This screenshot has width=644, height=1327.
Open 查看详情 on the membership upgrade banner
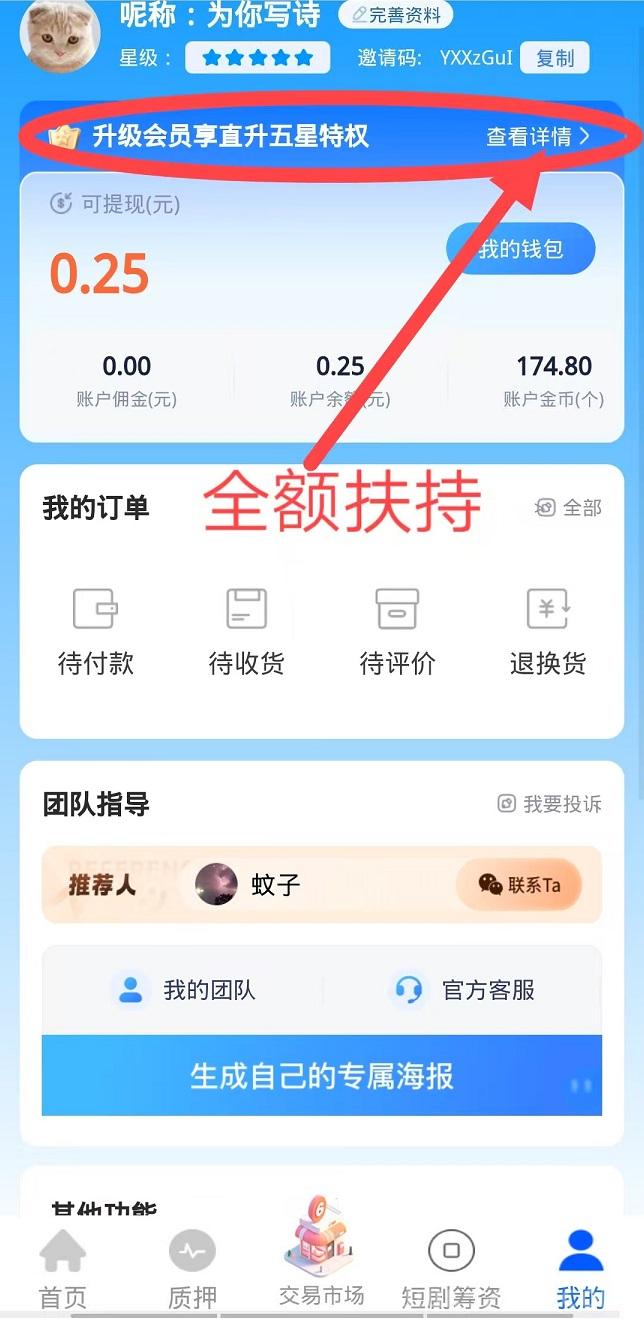(539, 137)
